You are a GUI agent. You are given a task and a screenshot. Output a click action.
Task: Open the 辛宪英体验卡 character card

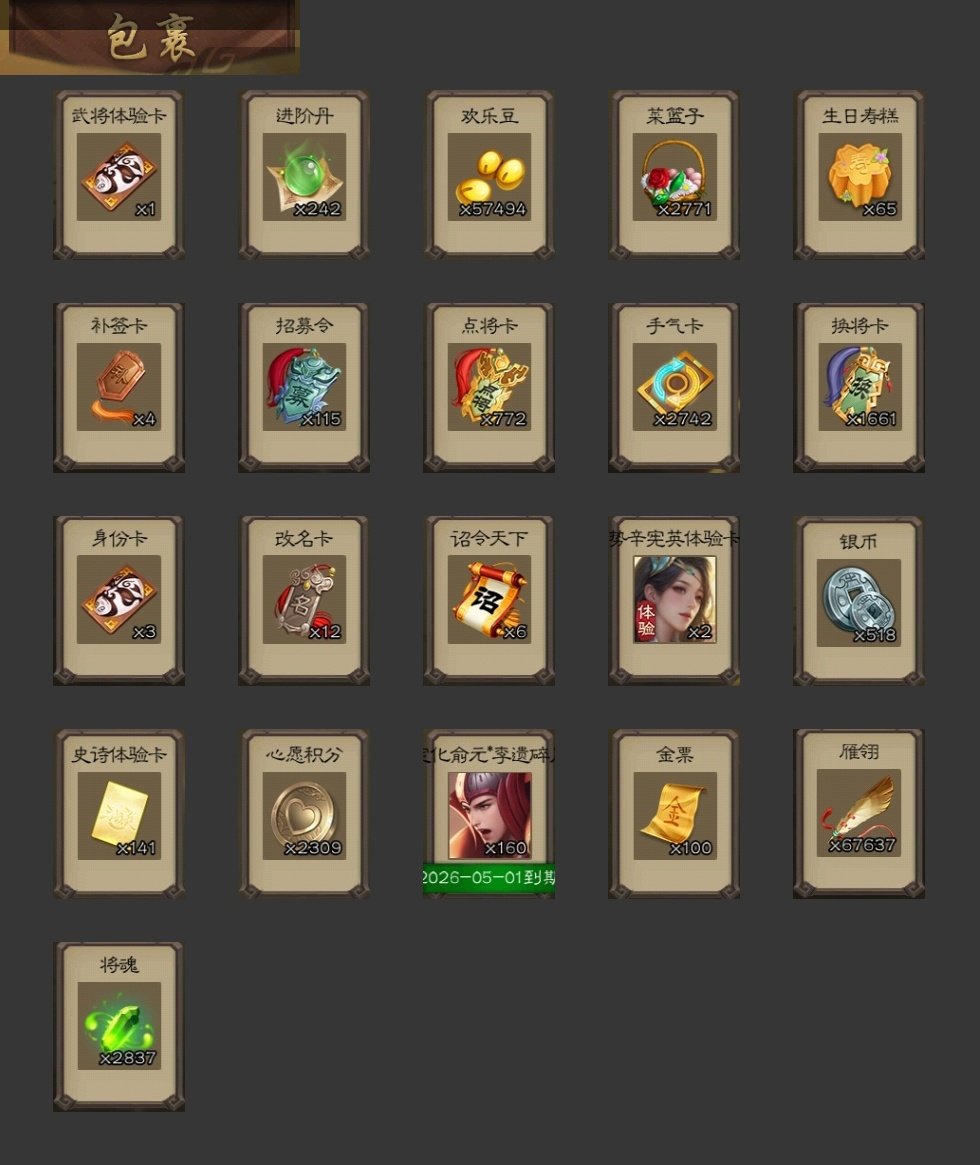[x=674, y=600]
